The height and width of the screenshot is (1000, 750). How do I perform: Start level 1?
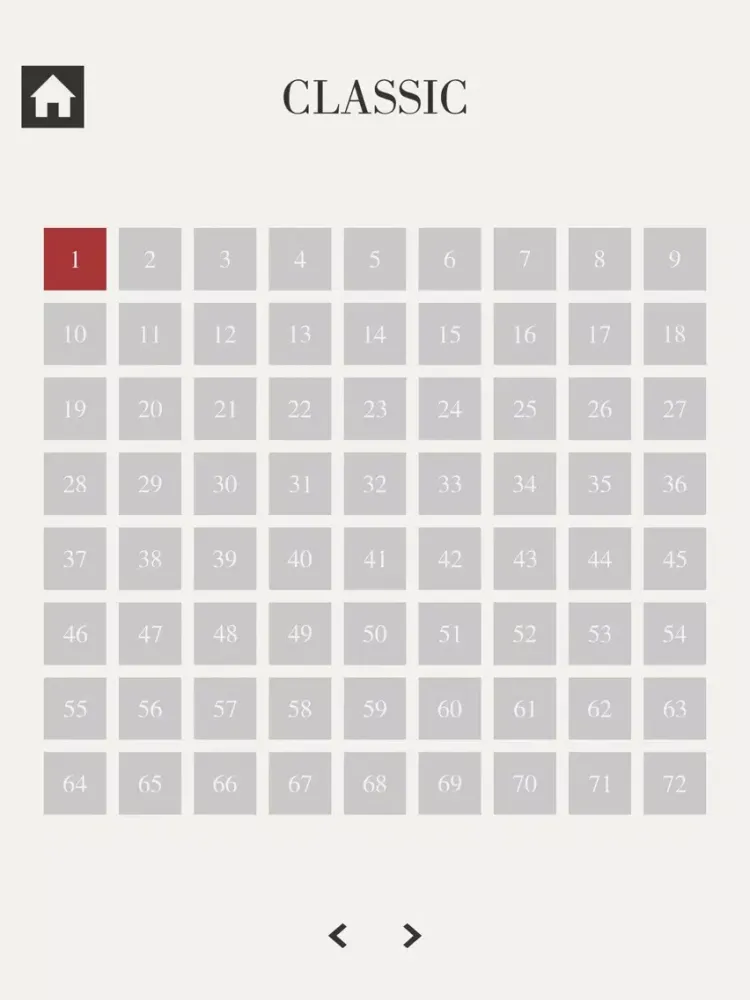(x=75, y=259)
